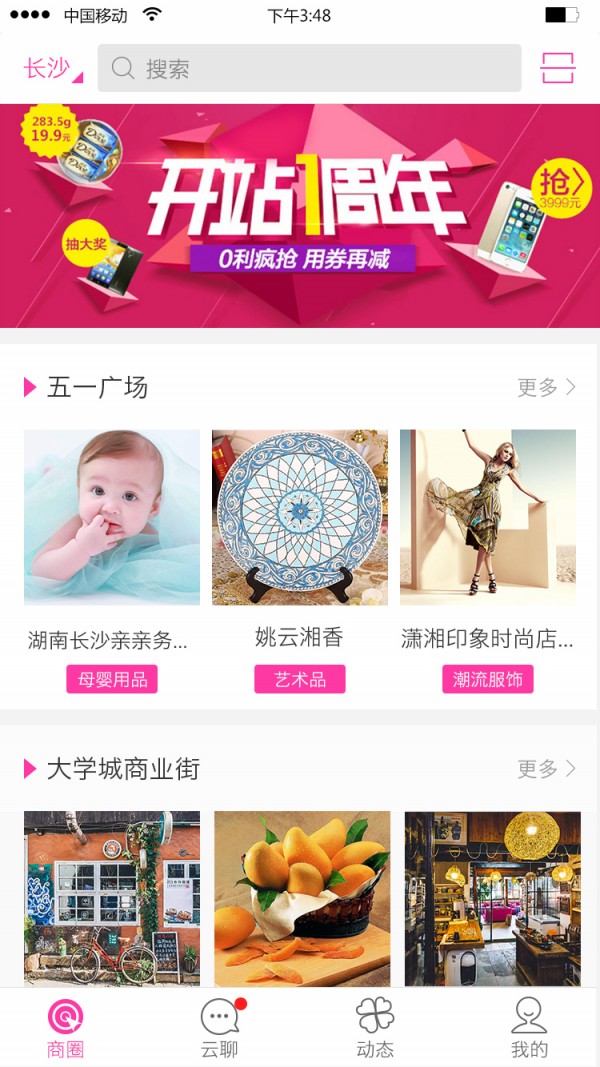View 更多 for 五一广场

(x=546, y=387)
